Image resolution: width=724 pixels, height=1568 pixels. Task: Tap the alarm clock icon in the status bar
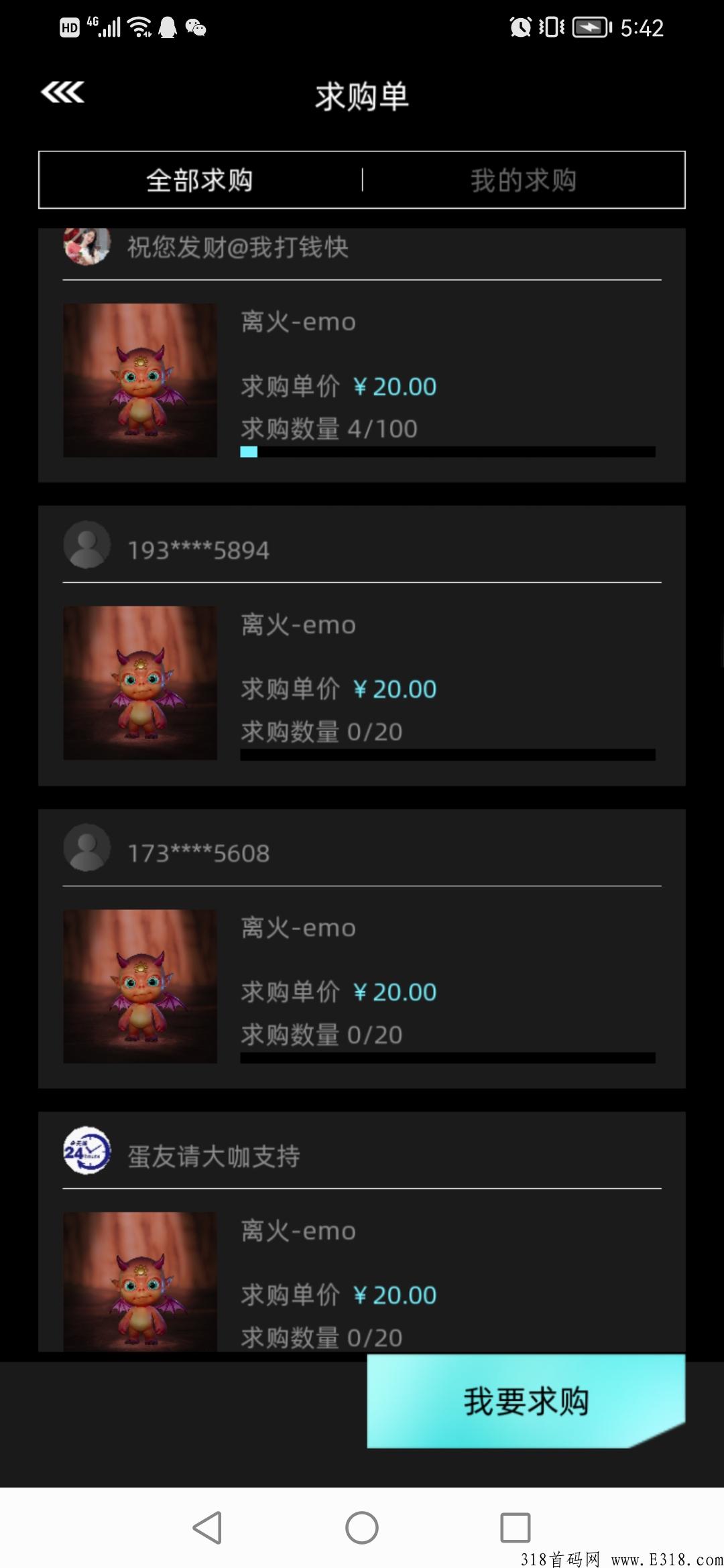click(522, 27)
